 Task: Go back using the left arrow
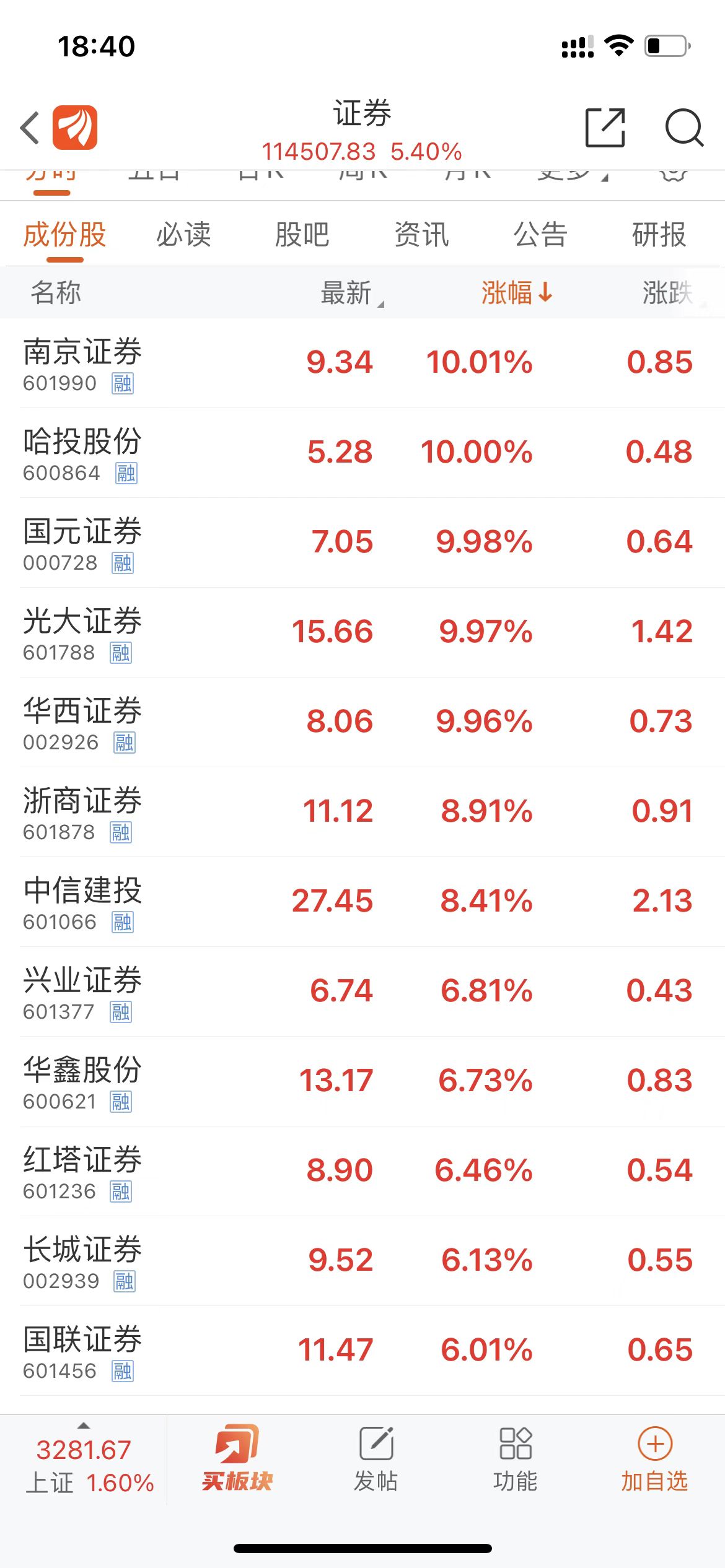[30, 128]
